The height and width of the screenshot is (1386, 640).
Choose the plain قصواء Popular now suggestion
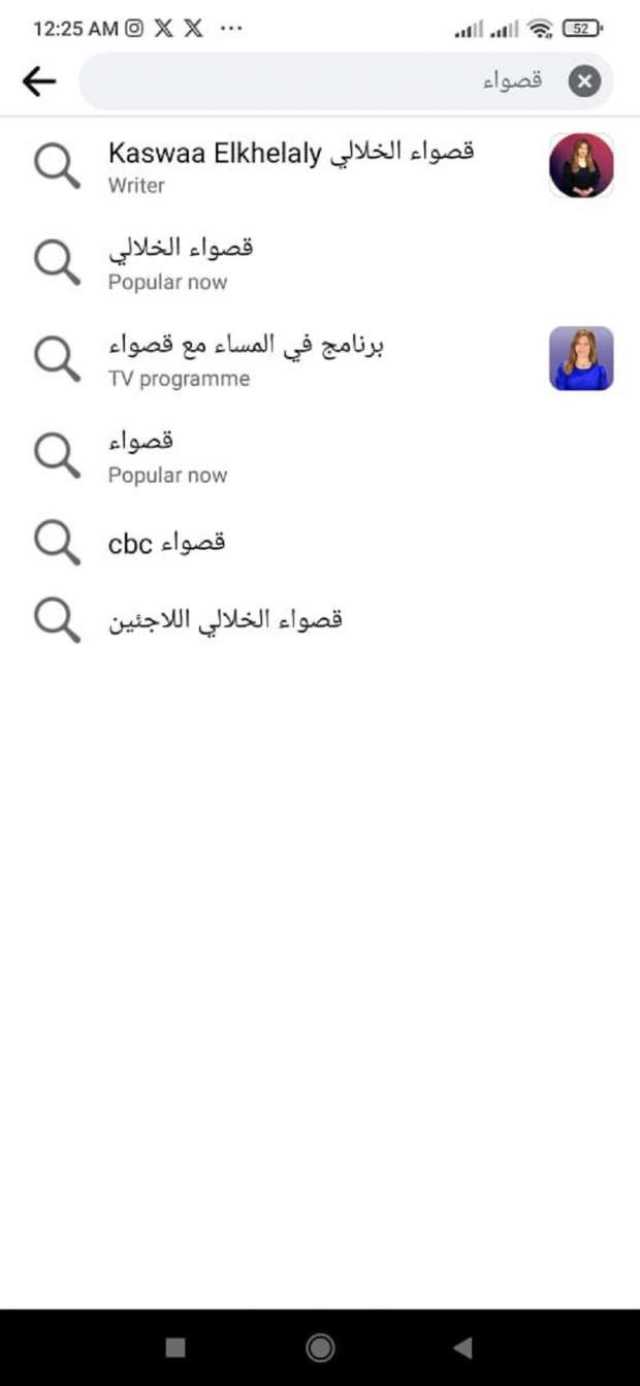pos(320,455)
